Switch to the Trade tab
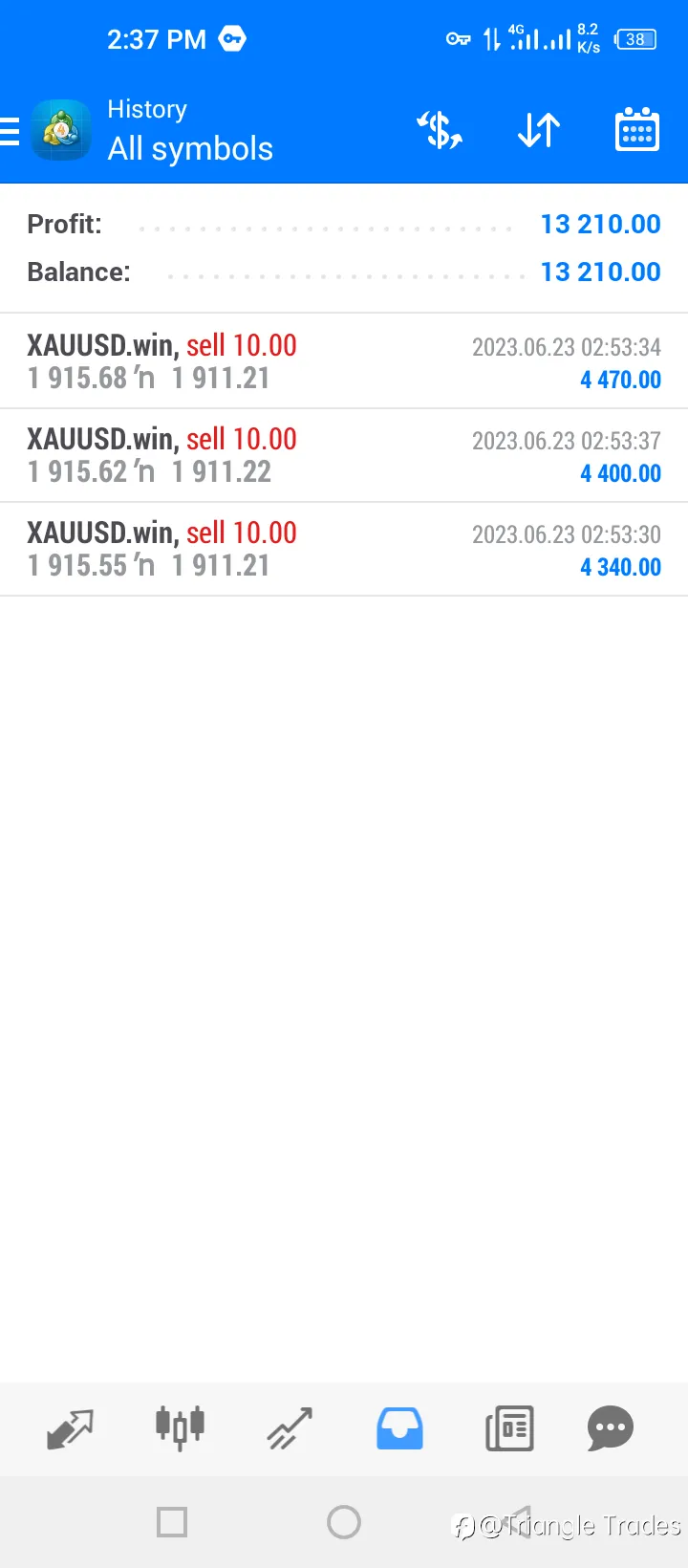 click(x=290, y=1428)
